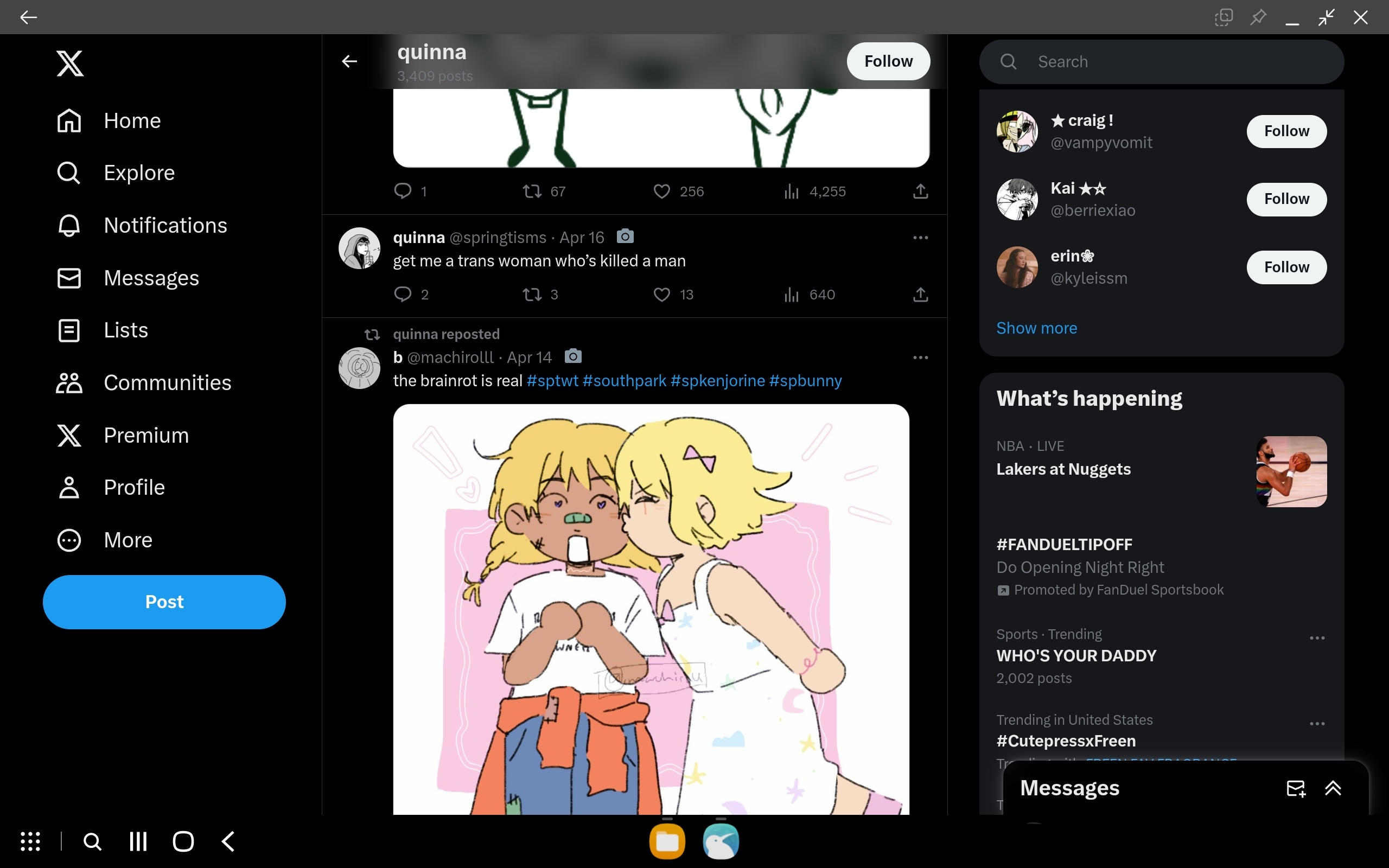Viewport: 1389px width, 868px height.
Task: Follow erin @kyleissm
Action: (1286, 267)
